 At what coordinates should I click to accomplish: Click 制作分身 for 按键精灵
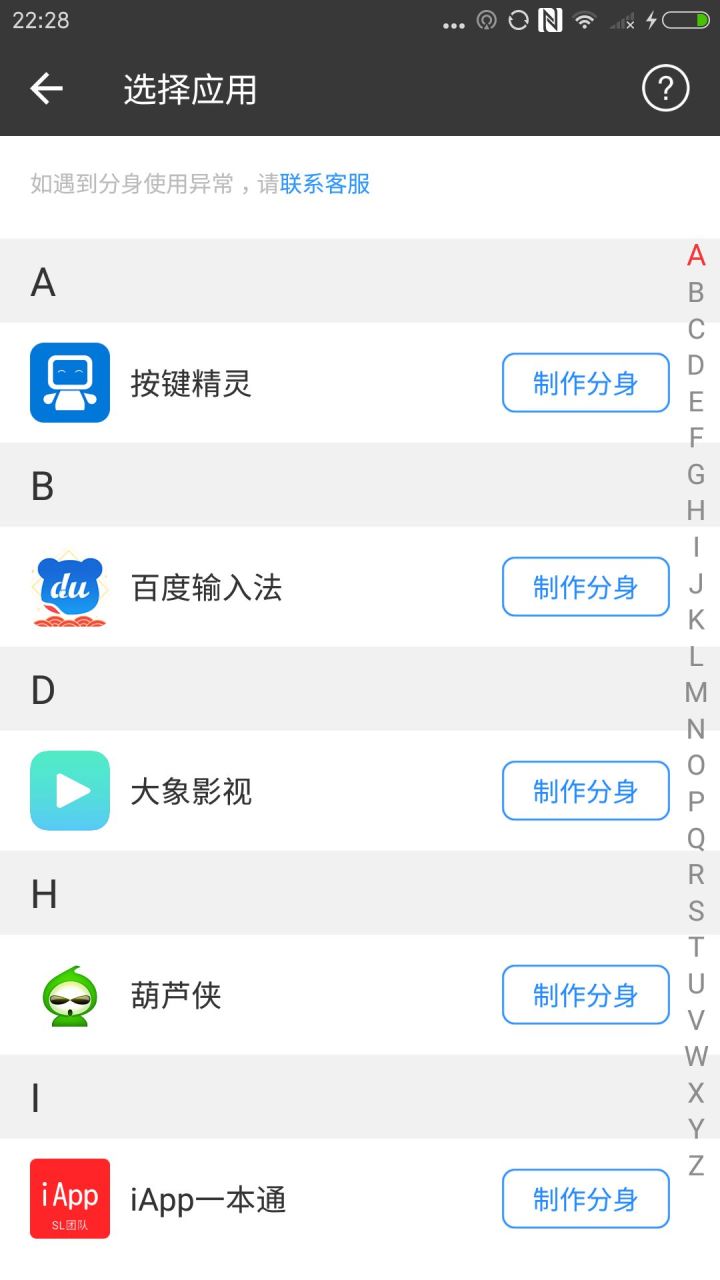[x=585, y=383]
